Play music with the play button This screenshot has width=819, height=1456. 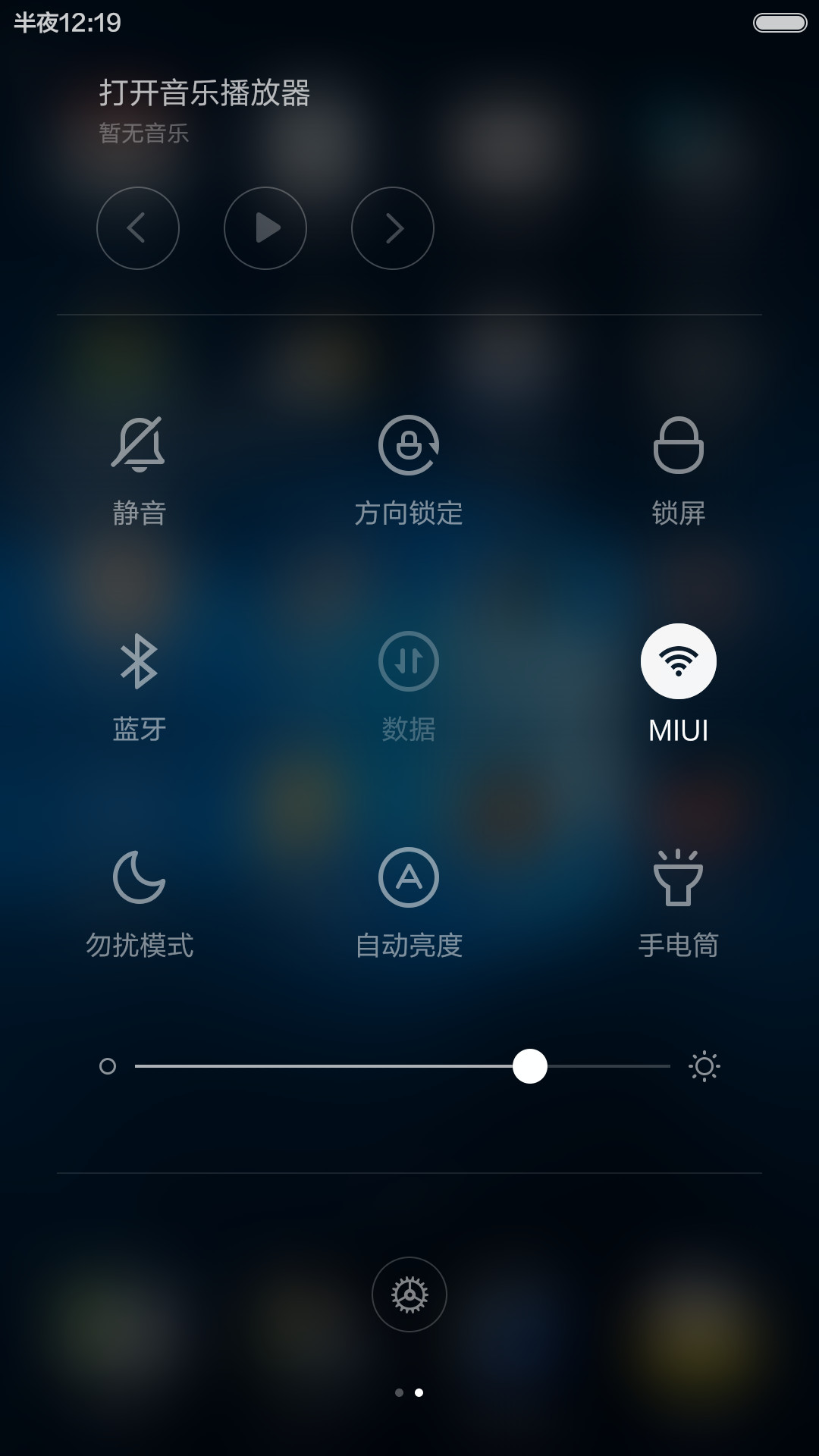point(265,228)
